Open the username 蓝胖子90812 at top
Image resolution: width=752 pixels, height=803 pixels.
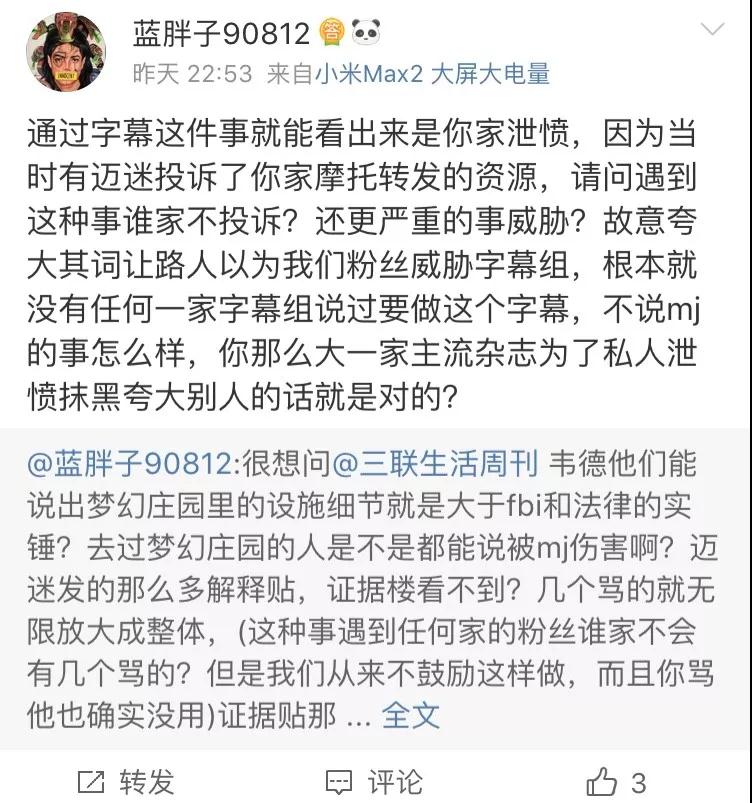(221, 33)
